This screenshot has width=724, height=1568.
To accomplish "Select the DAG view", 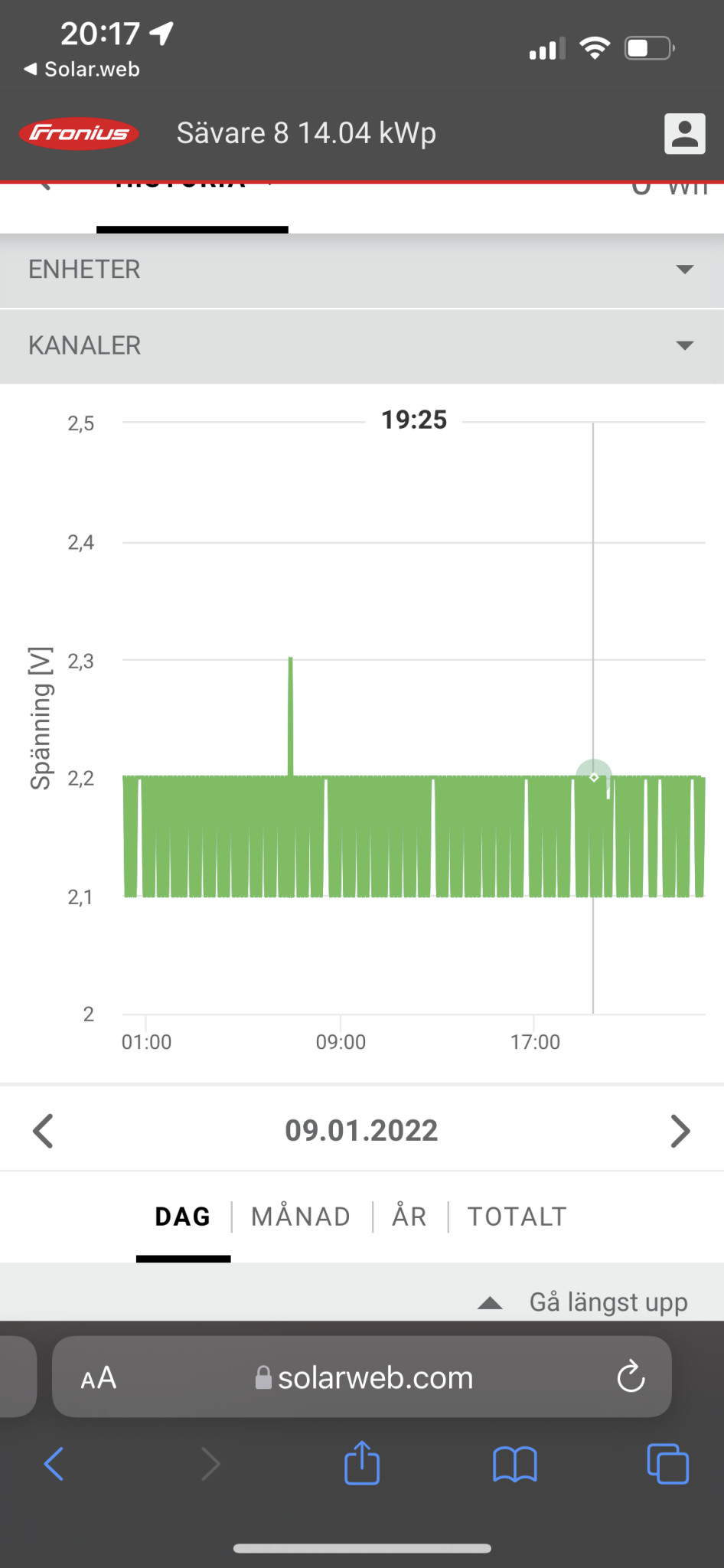I will pos(183,1217).
